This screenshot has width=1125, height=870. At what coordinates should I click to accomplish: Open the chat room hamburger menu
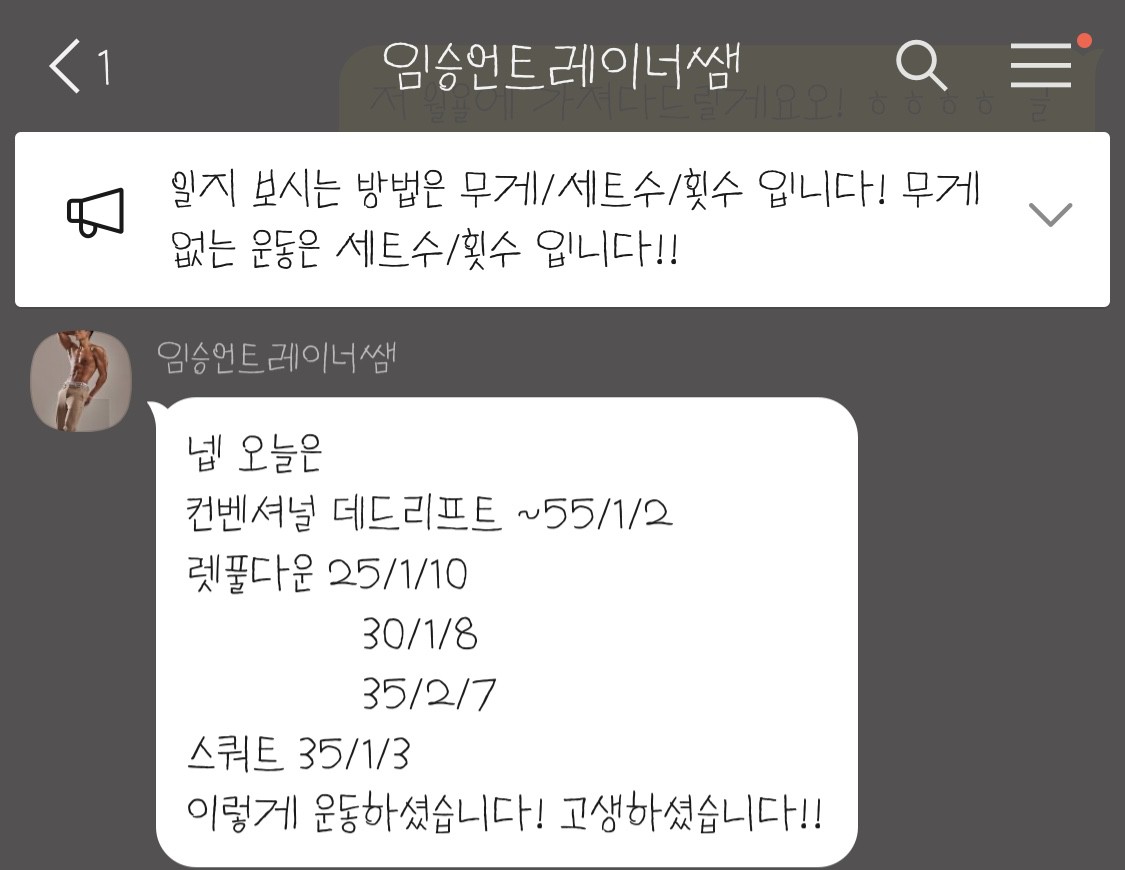(x=1041, y=67)
